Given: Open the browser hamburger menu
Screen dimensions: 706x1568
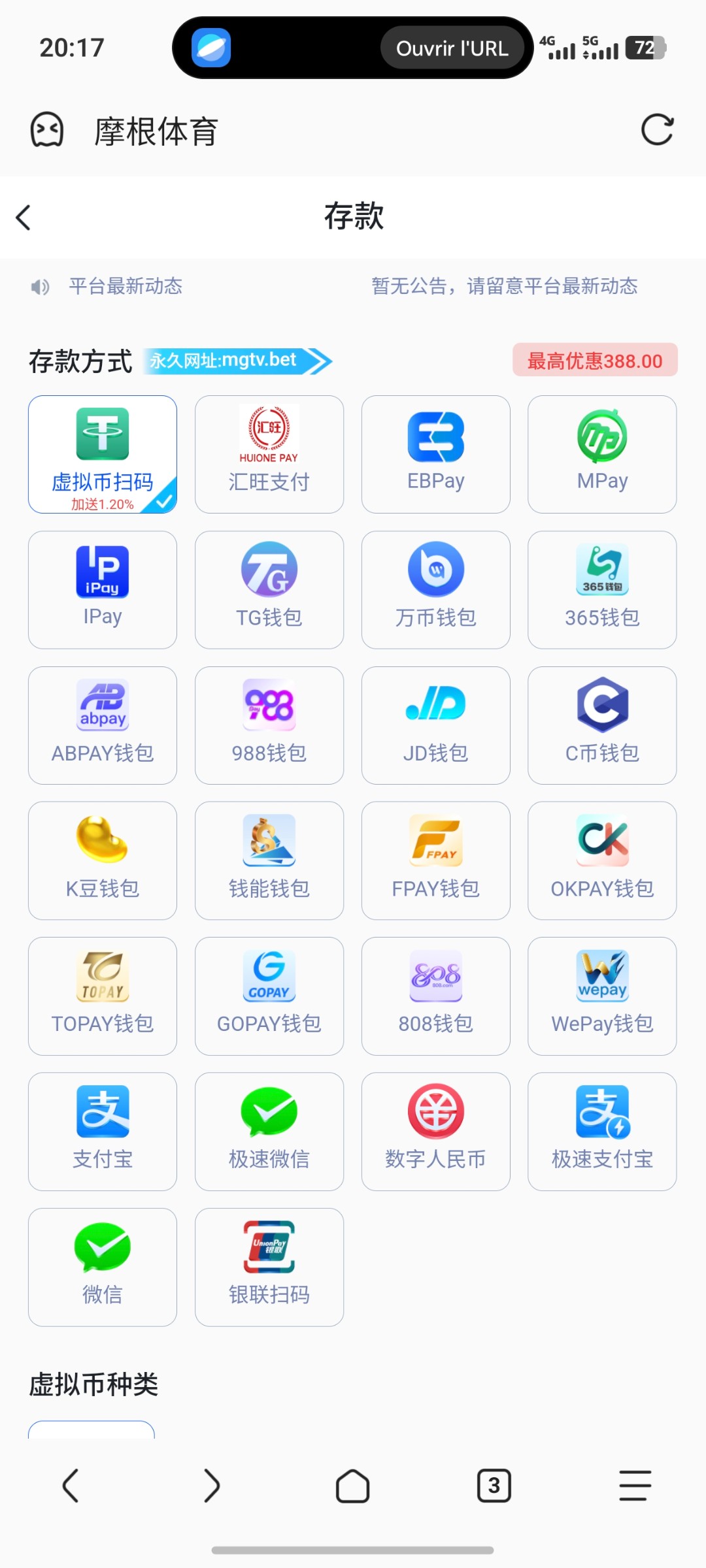Looking at the screenshot, I should coord(635,1486).
